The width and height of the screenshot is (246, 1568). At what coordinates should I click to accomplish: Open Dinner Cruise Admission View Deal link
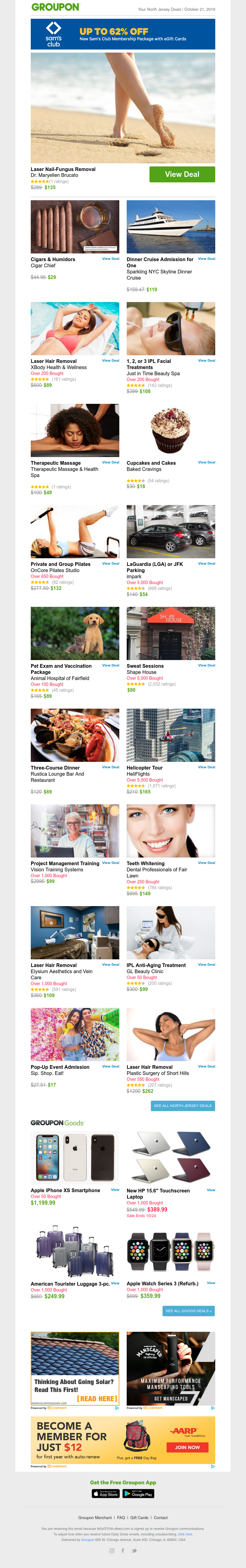click(x=206, y=259)
